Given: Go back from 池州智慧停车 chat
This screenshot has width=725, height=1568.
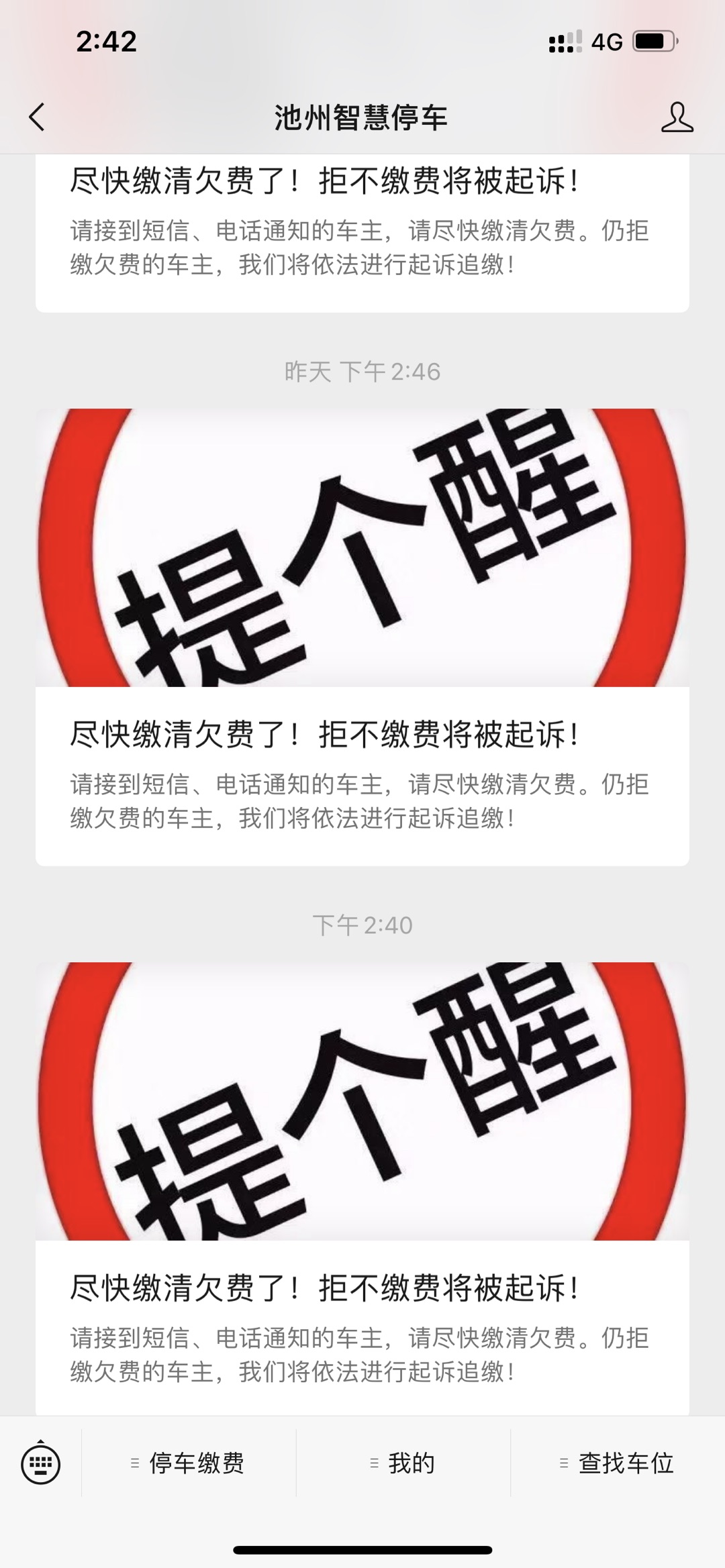Looking at the screenshot, I should point(37,117).
